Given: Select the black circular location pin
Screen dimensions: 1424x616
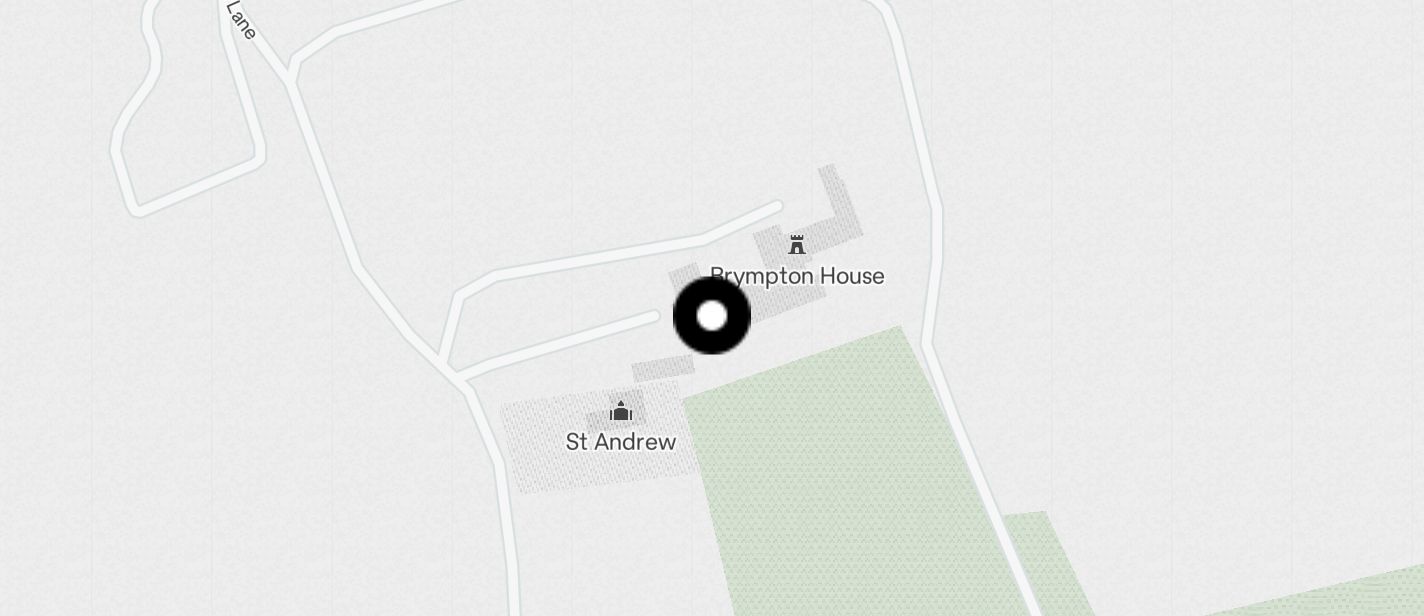Looking at the screenshot, I should [x=712, y=316].
